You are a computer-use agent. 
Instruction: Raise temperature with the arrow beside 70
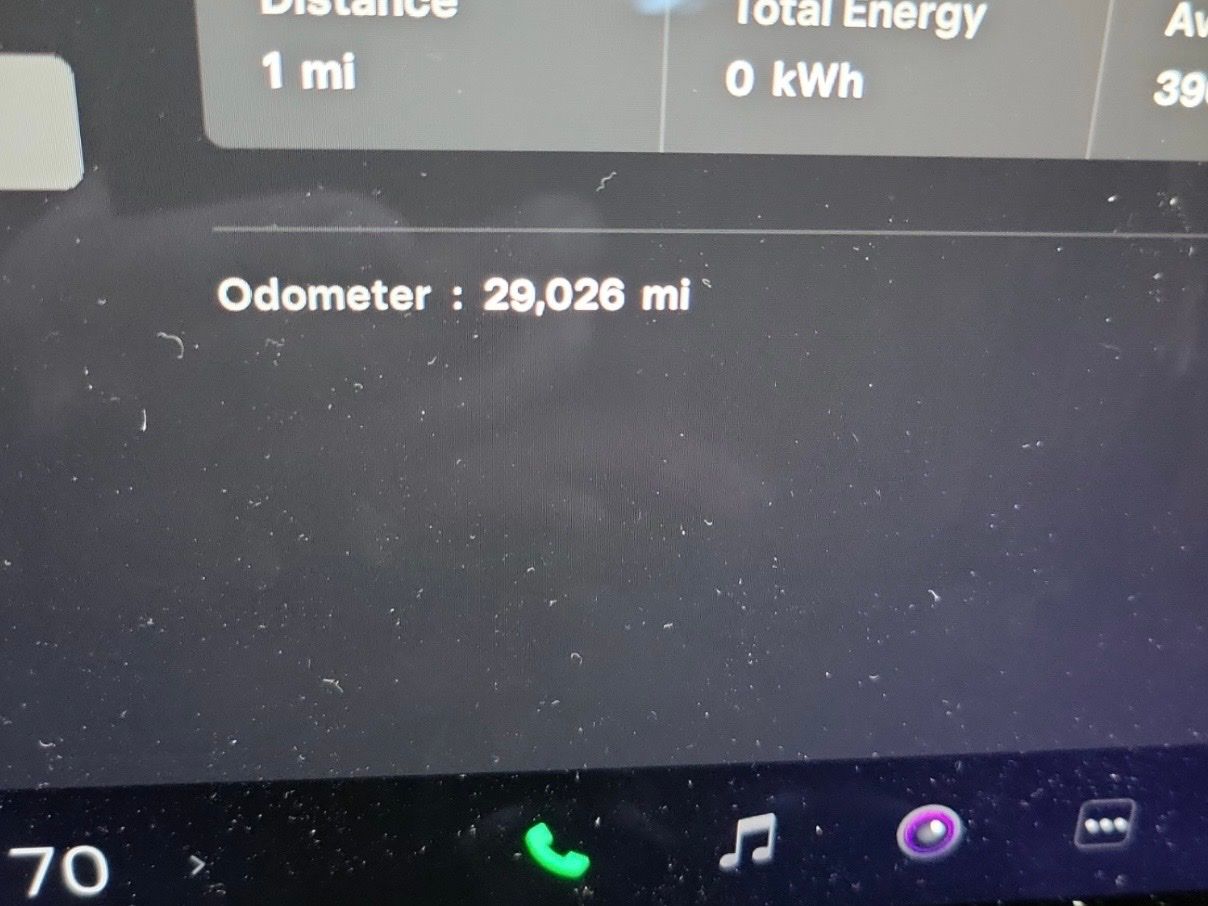tap(198, 863)
